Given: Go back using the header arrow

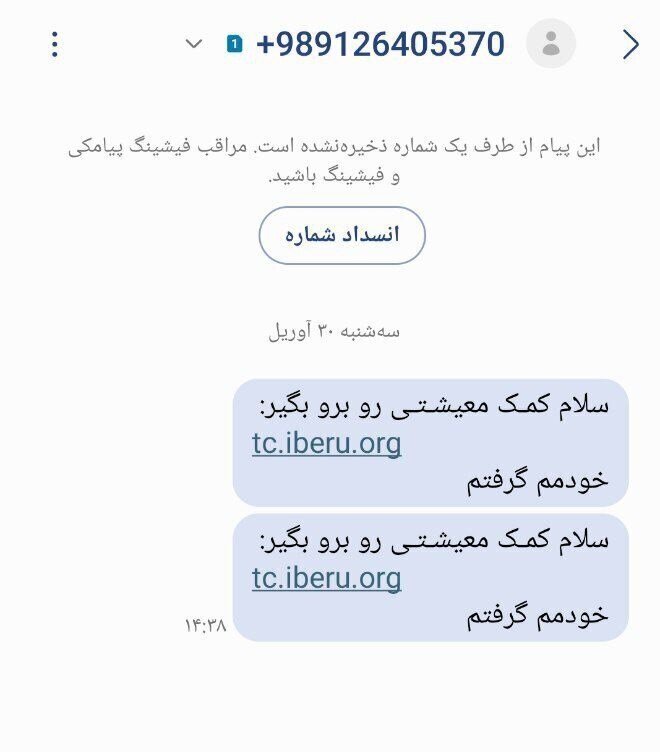Looking at the screenshot, I should [630, 44].
